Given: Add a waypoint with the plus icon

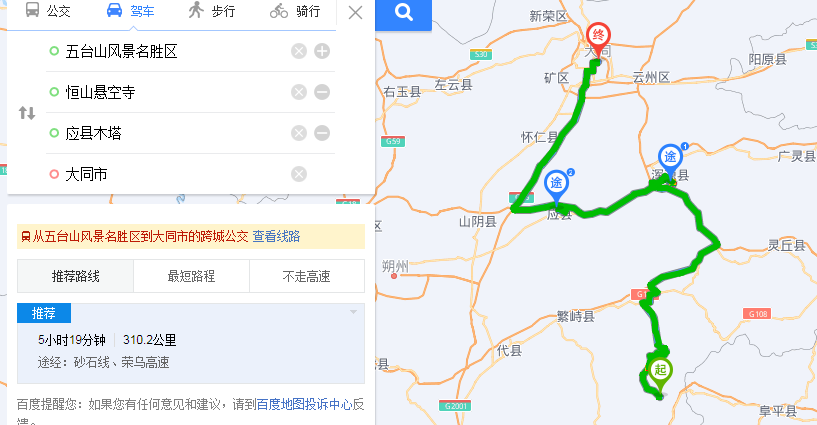Looking at the screenshot, I should click(x=322, y=51).
